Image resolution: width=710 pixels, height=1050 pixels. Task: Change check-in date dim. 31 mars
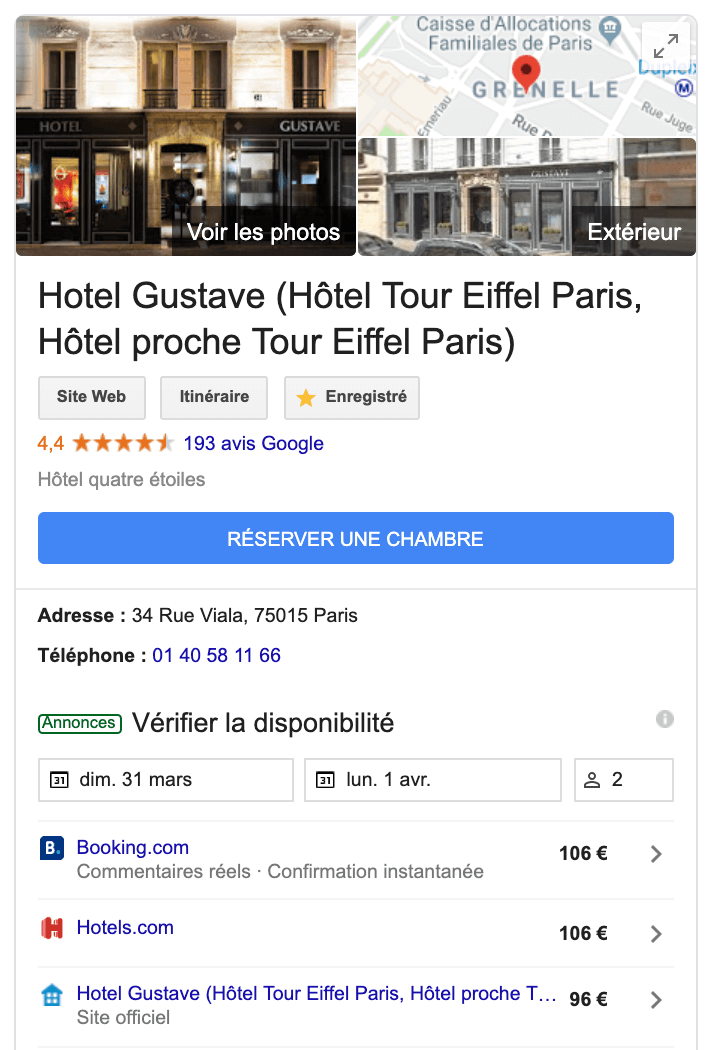point(166,780)
